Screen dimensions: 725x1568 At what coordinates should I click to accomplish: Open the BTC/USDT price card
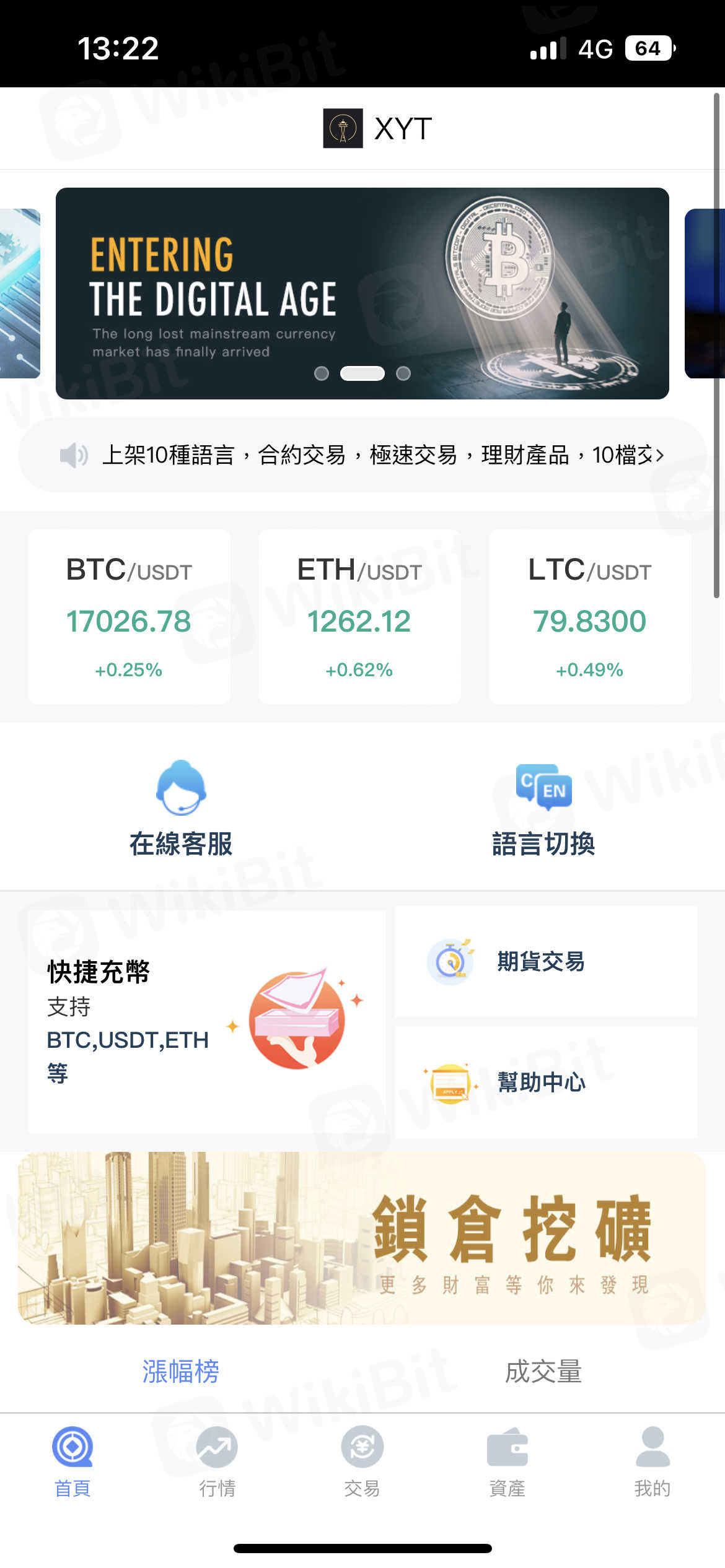tap(129, 617)
